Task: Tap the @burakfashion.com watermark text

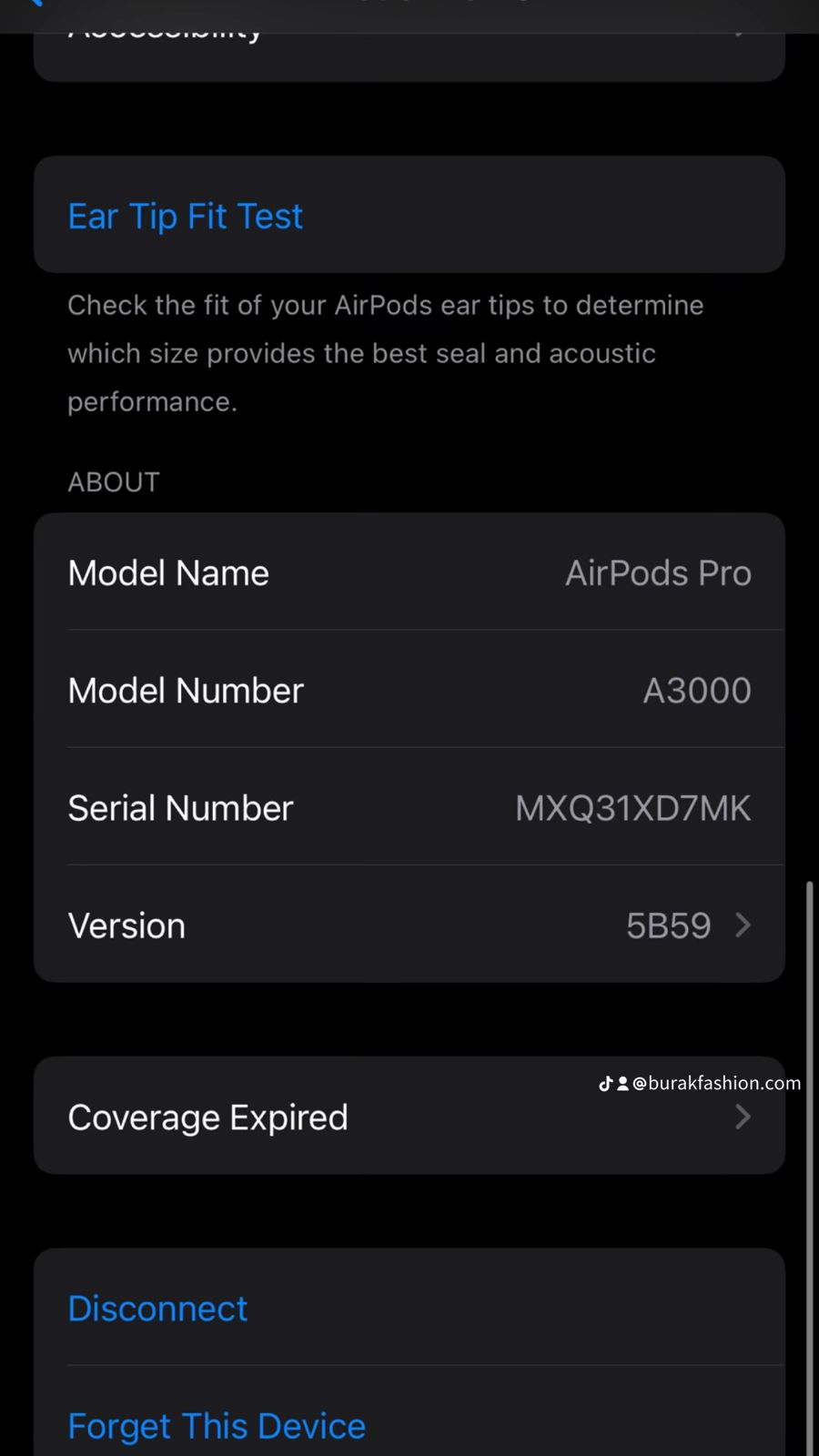Action: tap(719, 1083)
